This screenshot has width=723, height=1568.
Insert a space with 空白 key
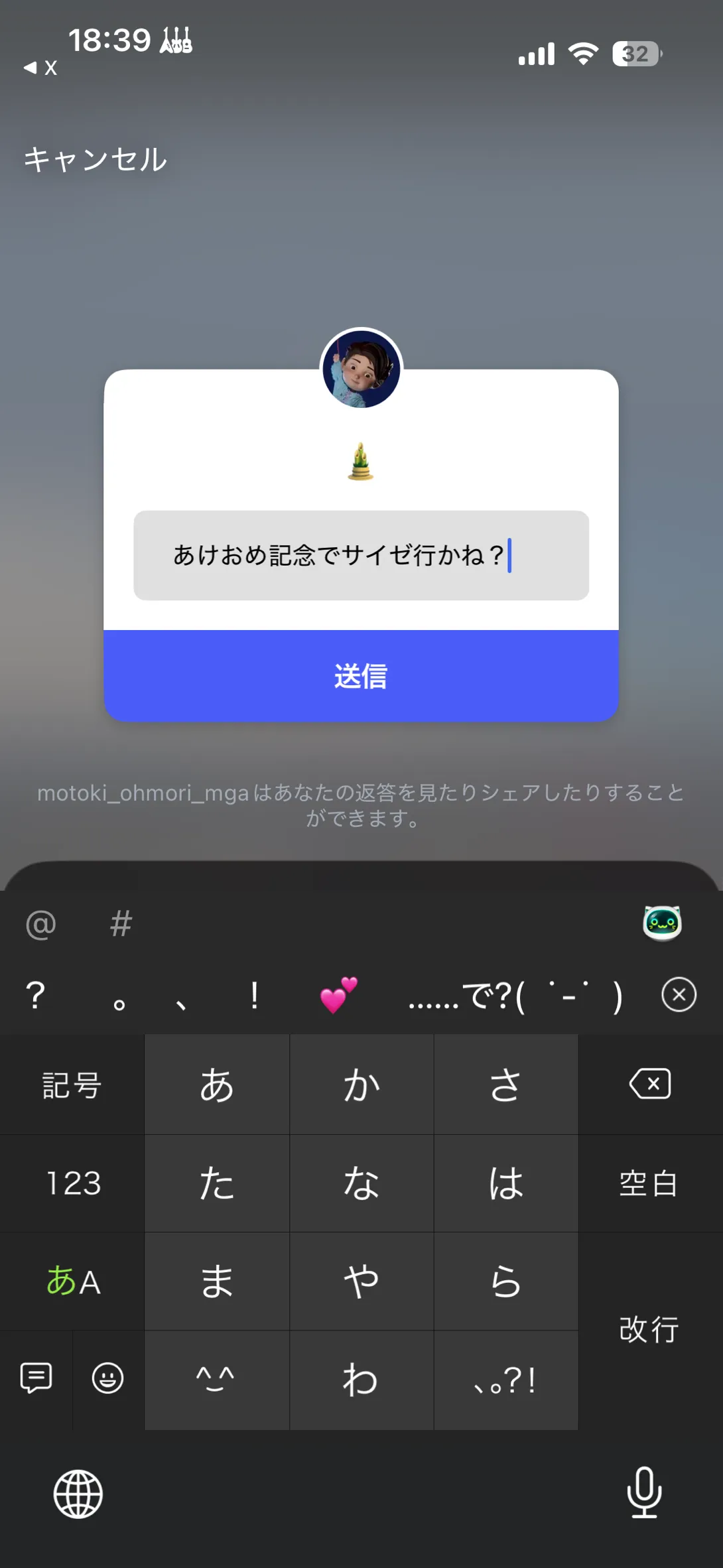coord(650,1183)
